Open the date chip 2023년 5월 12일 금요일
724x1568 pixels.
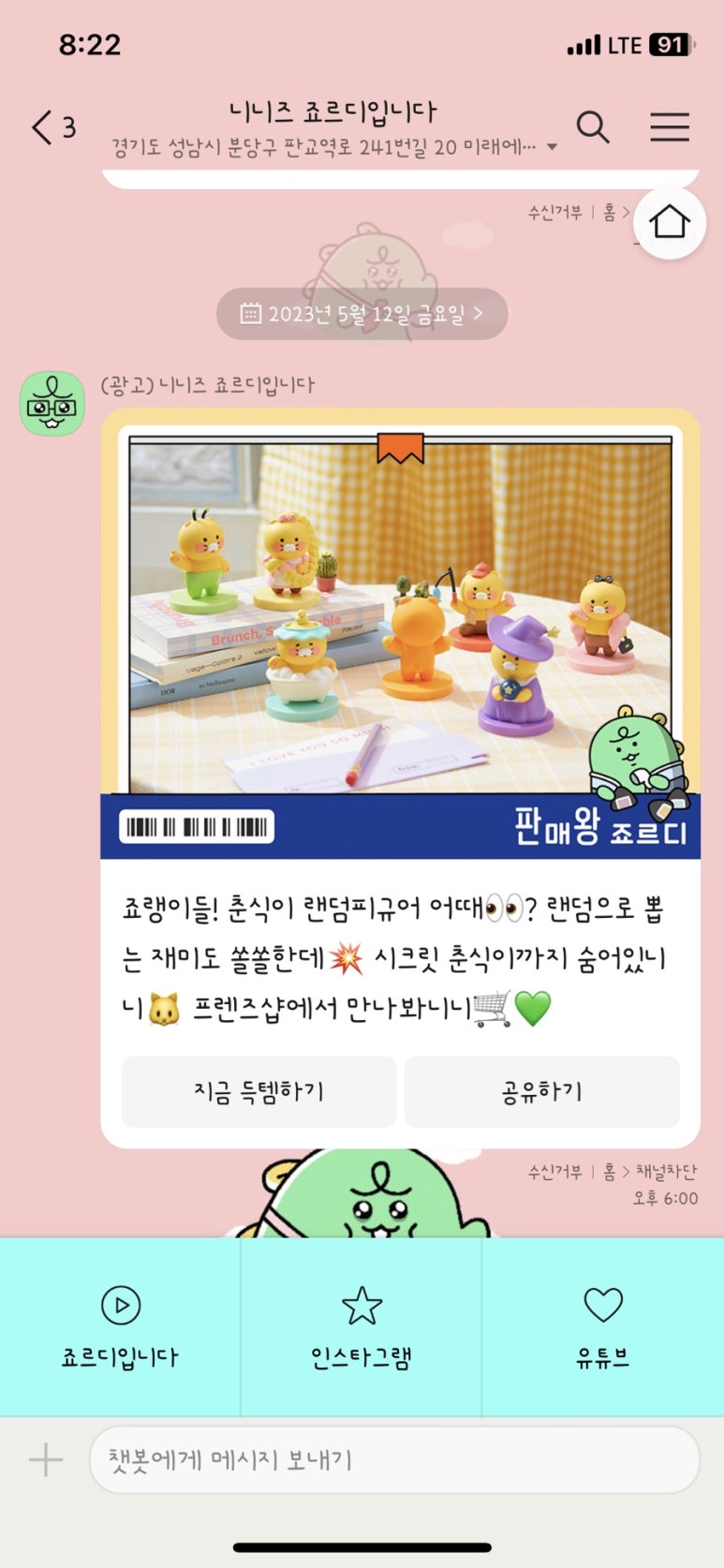[362, 314]
